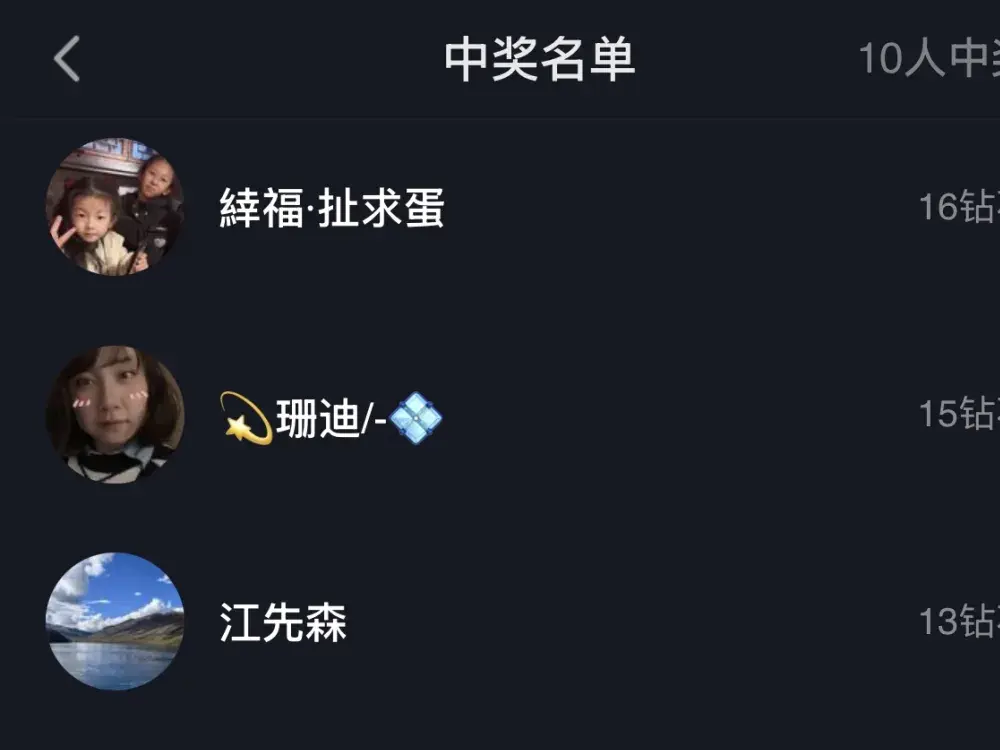Open 江先森's winner entry
1000x750 pixels.
(283, 623)
